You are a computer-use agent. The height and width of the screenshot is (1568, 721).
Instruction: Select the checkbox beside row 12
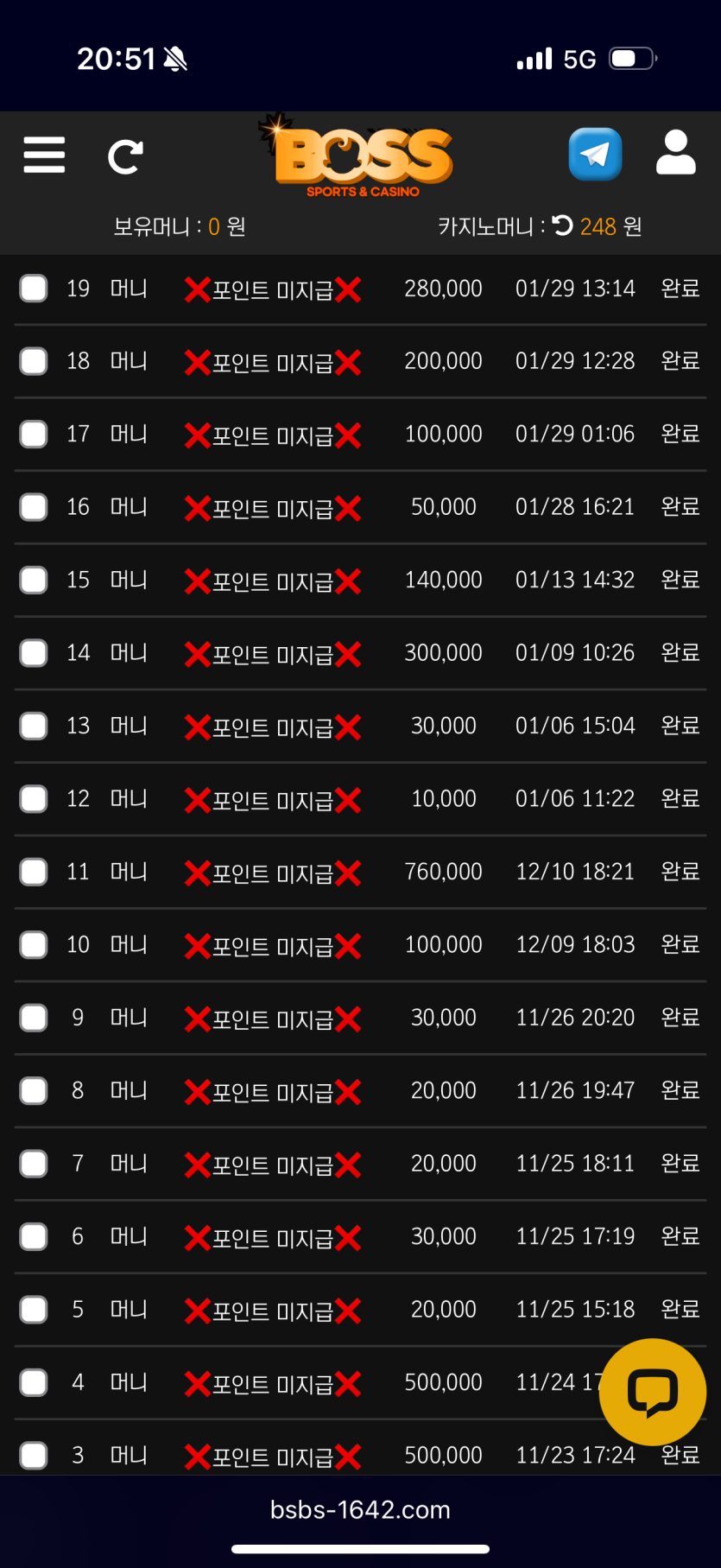pos(34,799)
